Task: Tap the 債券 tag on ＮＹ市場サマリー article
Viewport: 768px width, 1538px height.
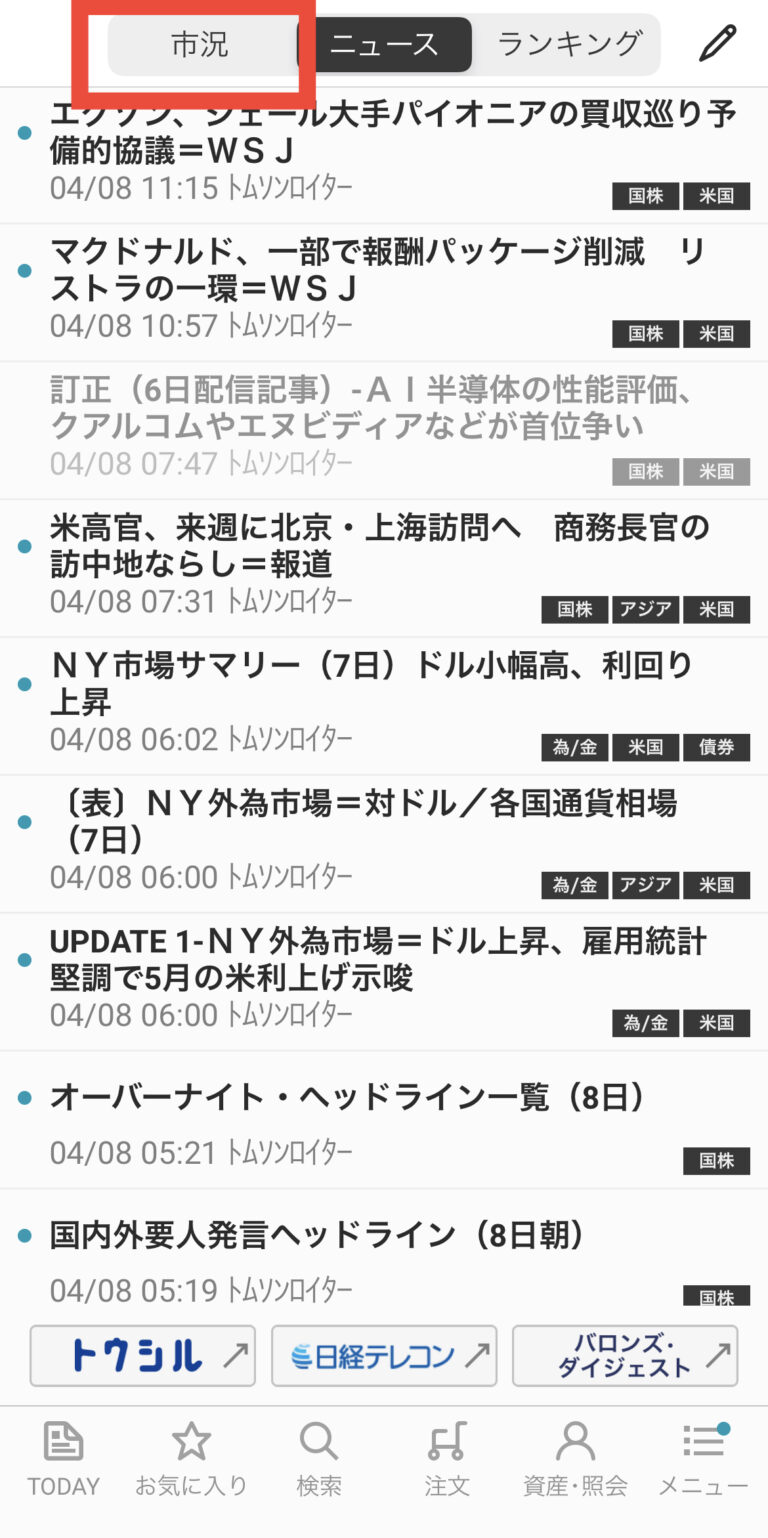Action: click(716, 747)
